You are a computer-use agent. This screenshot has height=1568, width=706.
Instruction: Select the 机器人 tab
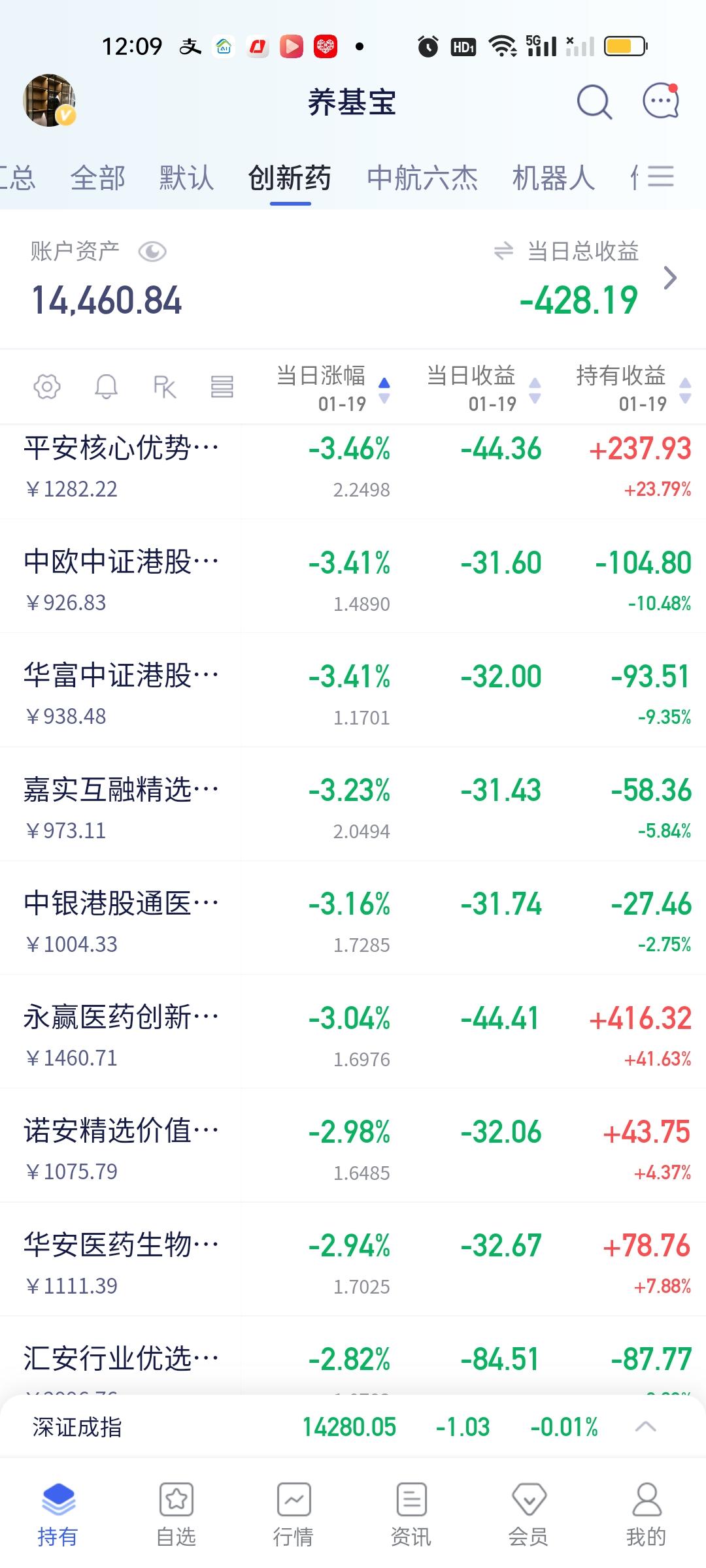553,178
